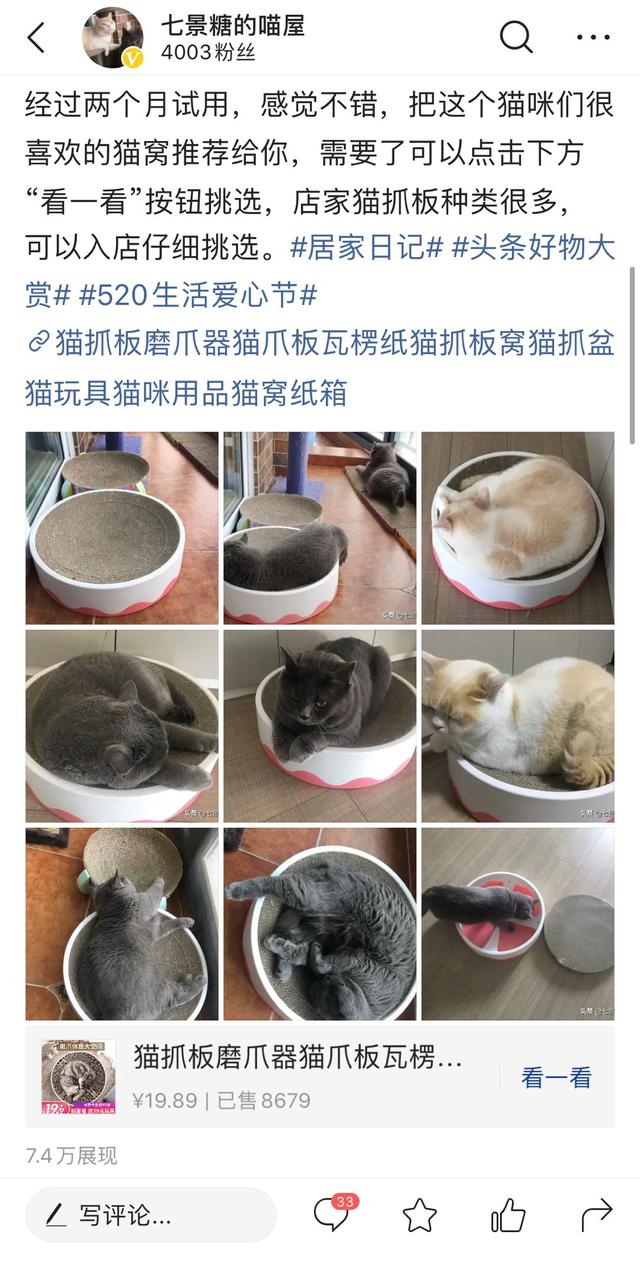Screen dimensions: 640x1264
Task: Open the comments with 33 badge
Action: click(332, 1214)
